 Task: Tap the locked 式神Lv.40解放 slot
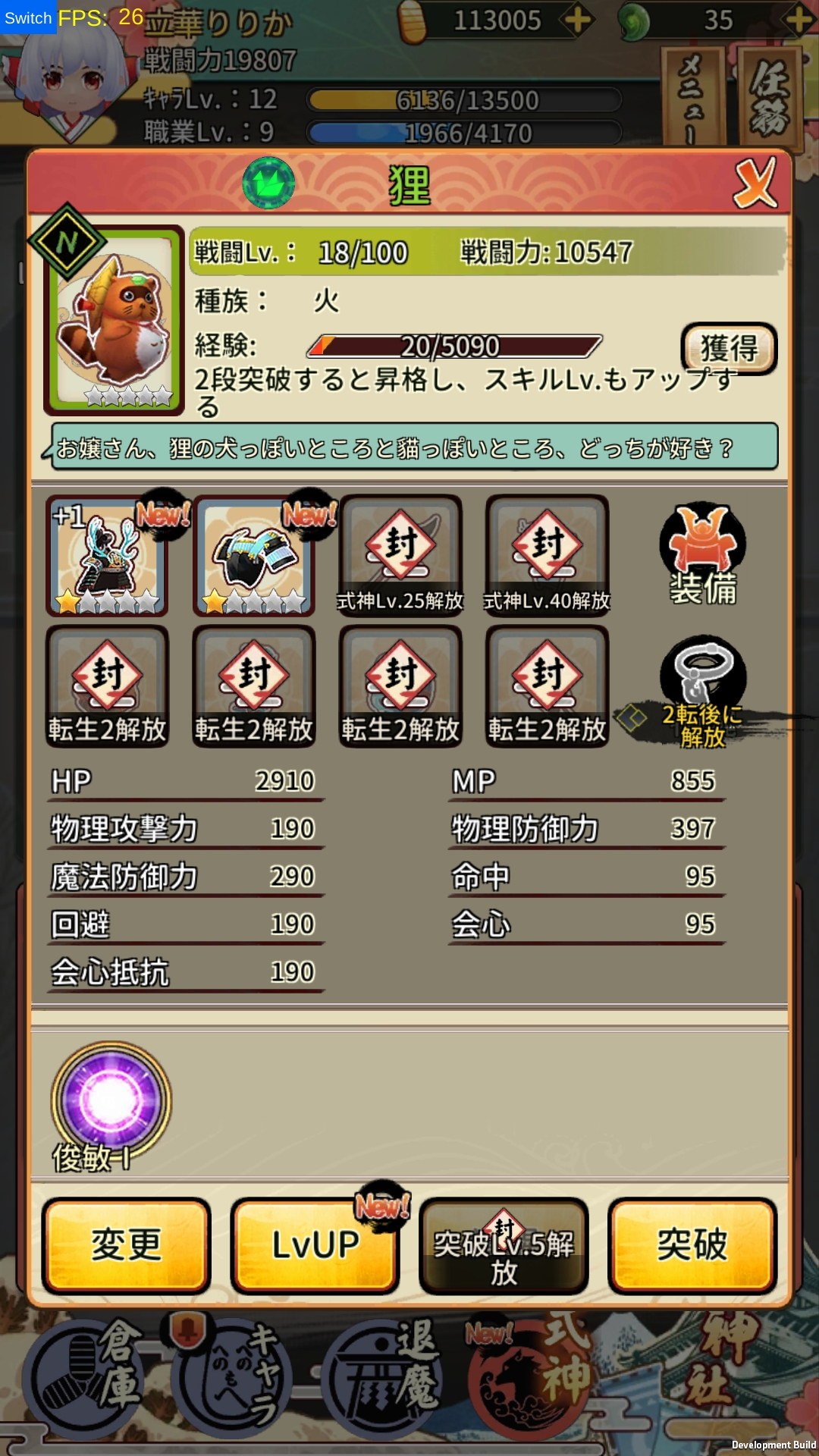click(547, 556)
